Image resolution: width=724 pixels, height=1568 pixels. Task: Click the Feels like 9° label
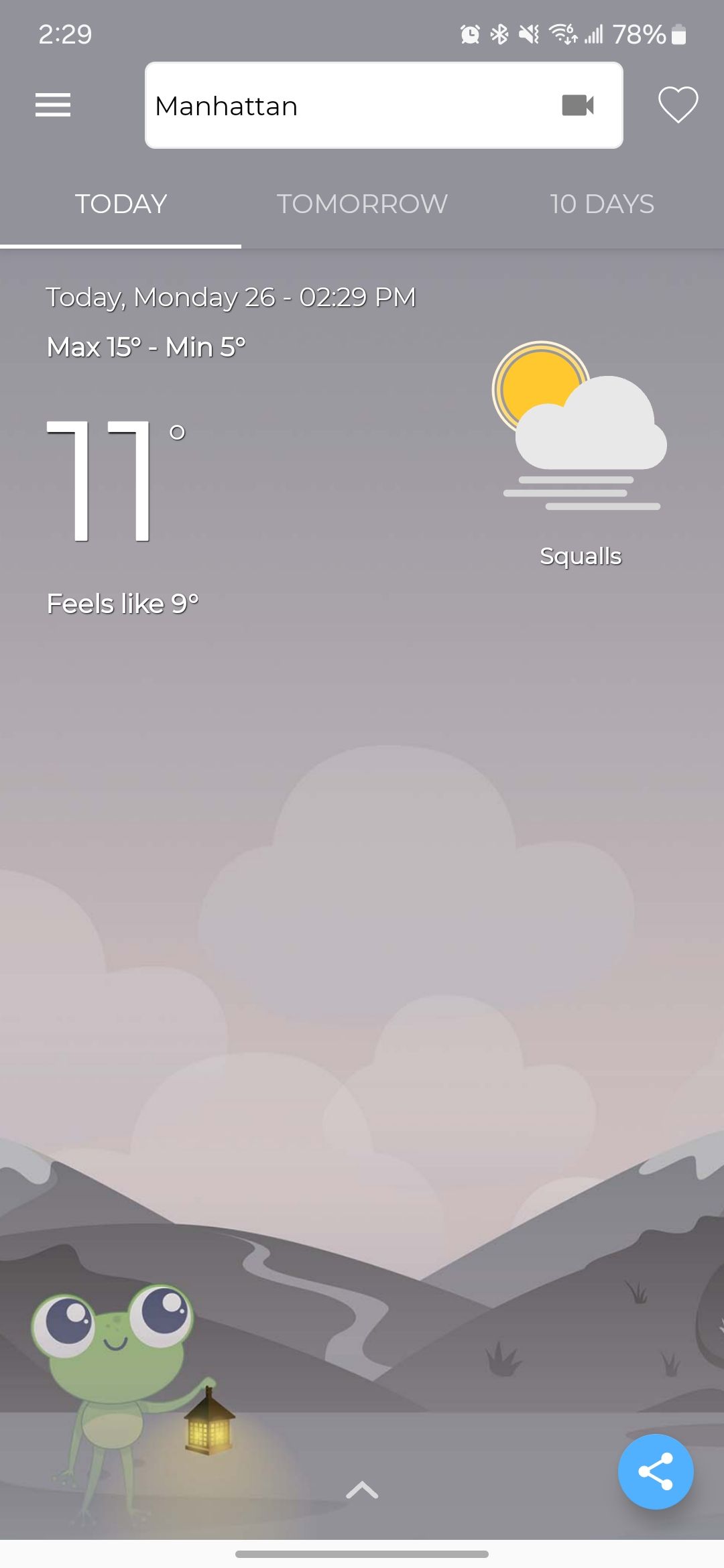click(x=123, y=603)
